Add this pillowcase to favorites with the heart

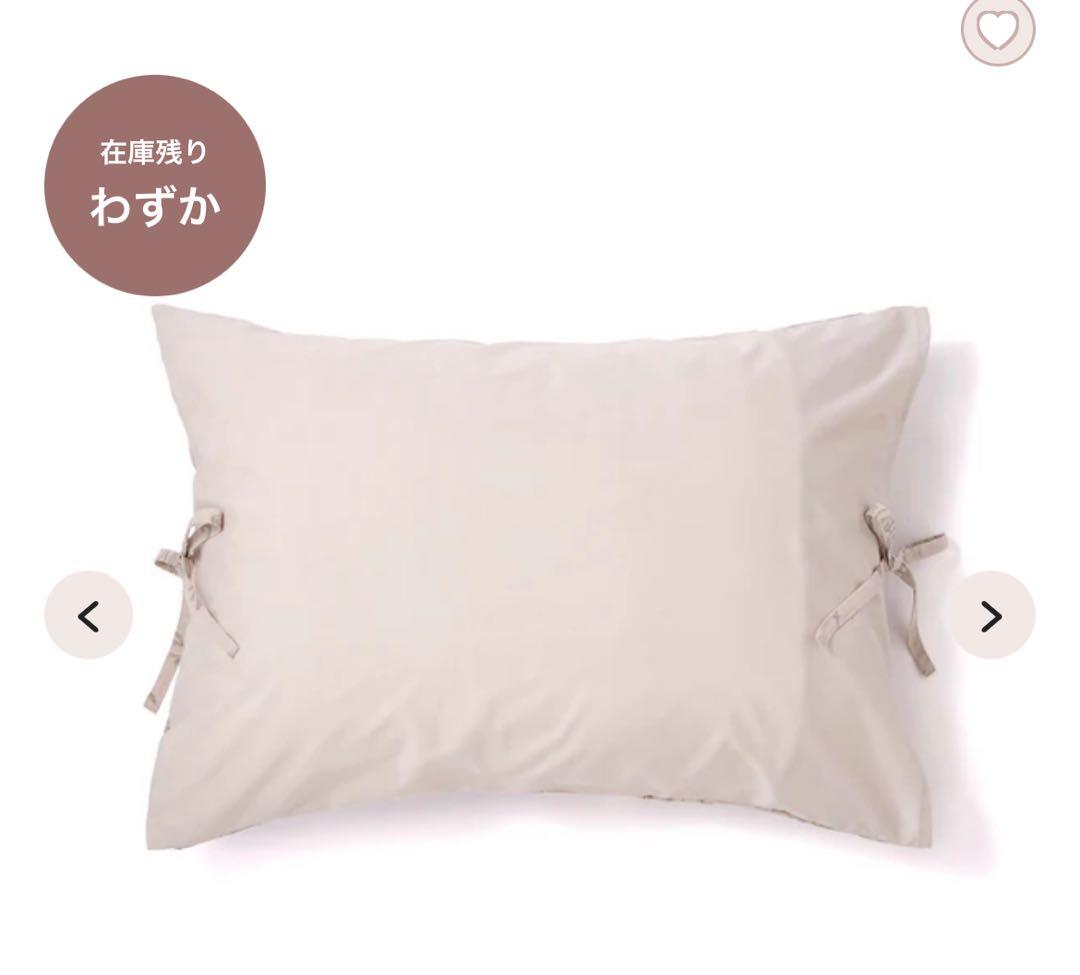pos(997,29)
